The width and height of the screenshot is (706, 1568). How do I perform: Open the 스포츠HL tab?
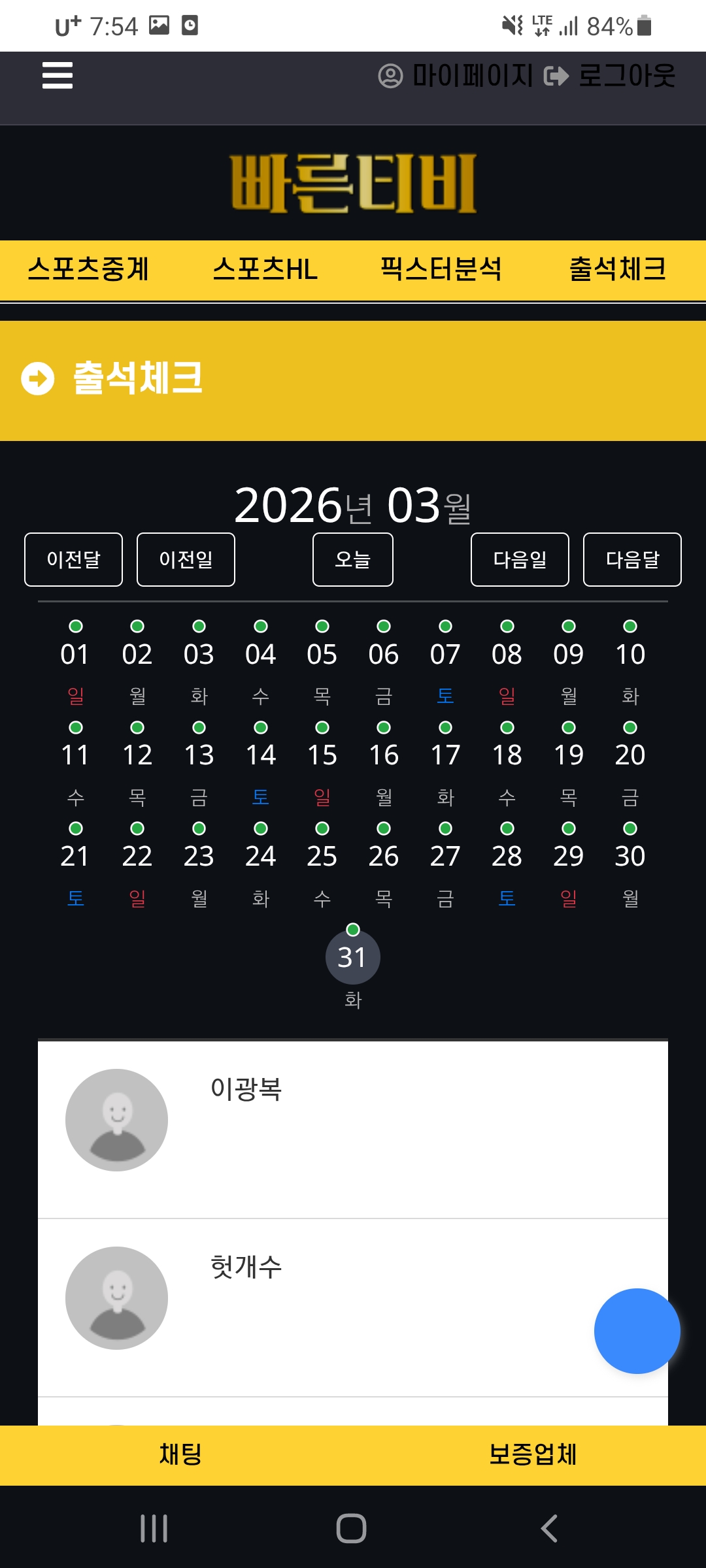(x=265, y=269)
